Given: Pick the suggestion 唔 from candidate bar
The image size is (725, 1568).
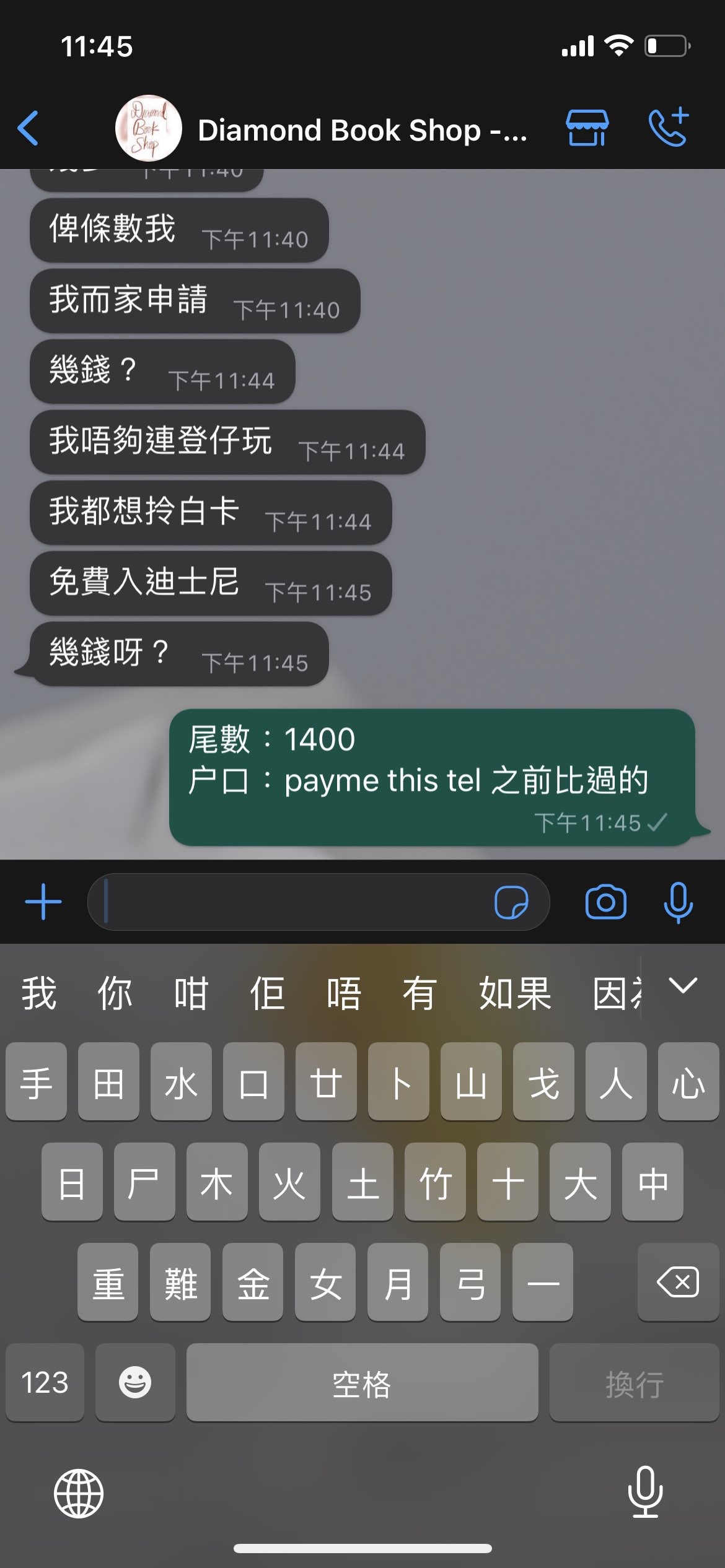Looking at the screenshot, I should [344, 994].
